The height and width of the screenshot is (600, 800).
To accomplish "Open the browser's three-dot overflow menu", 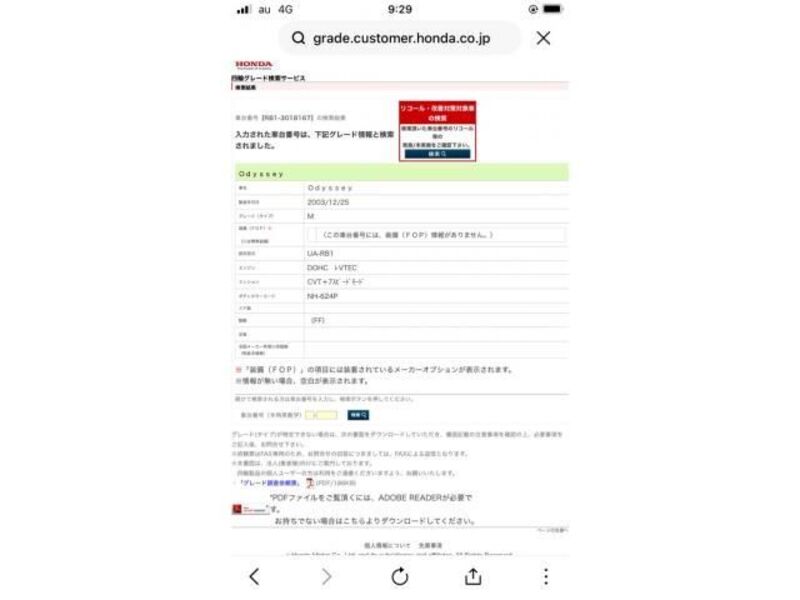I will tap(546, 576).
